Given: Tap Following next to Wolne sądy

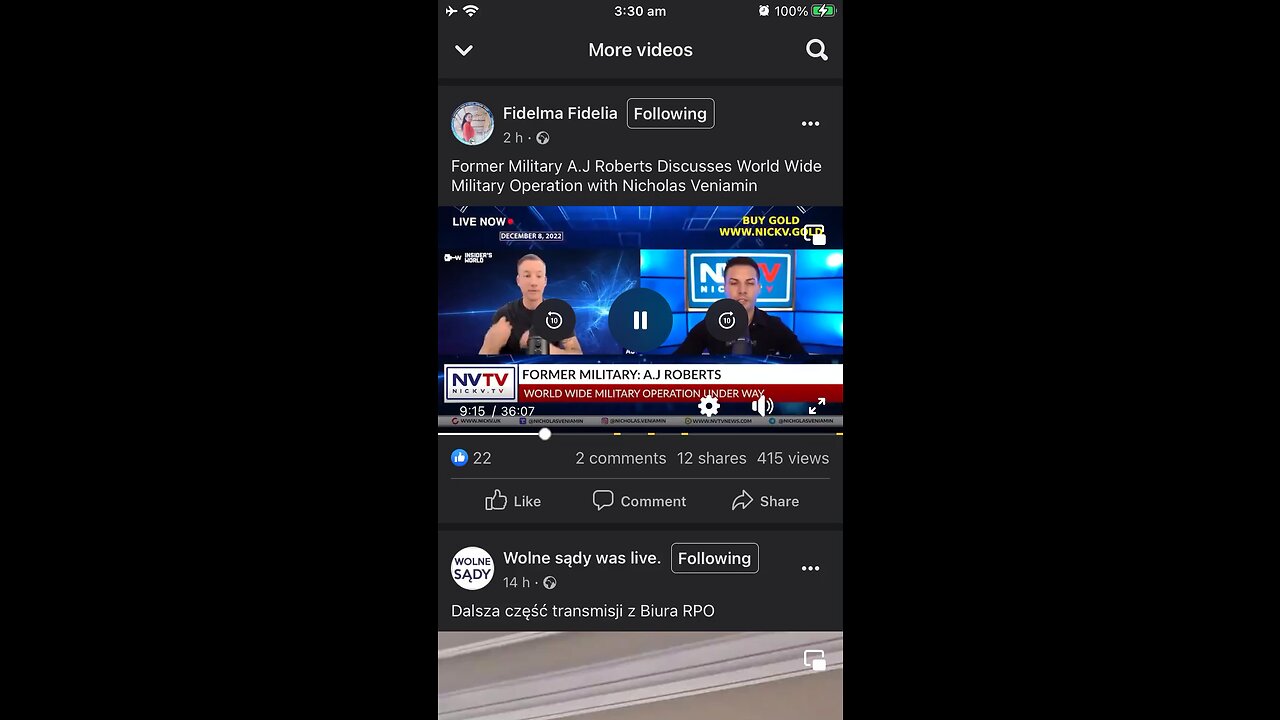Looking at the screenshot, I should coord(714,559).
